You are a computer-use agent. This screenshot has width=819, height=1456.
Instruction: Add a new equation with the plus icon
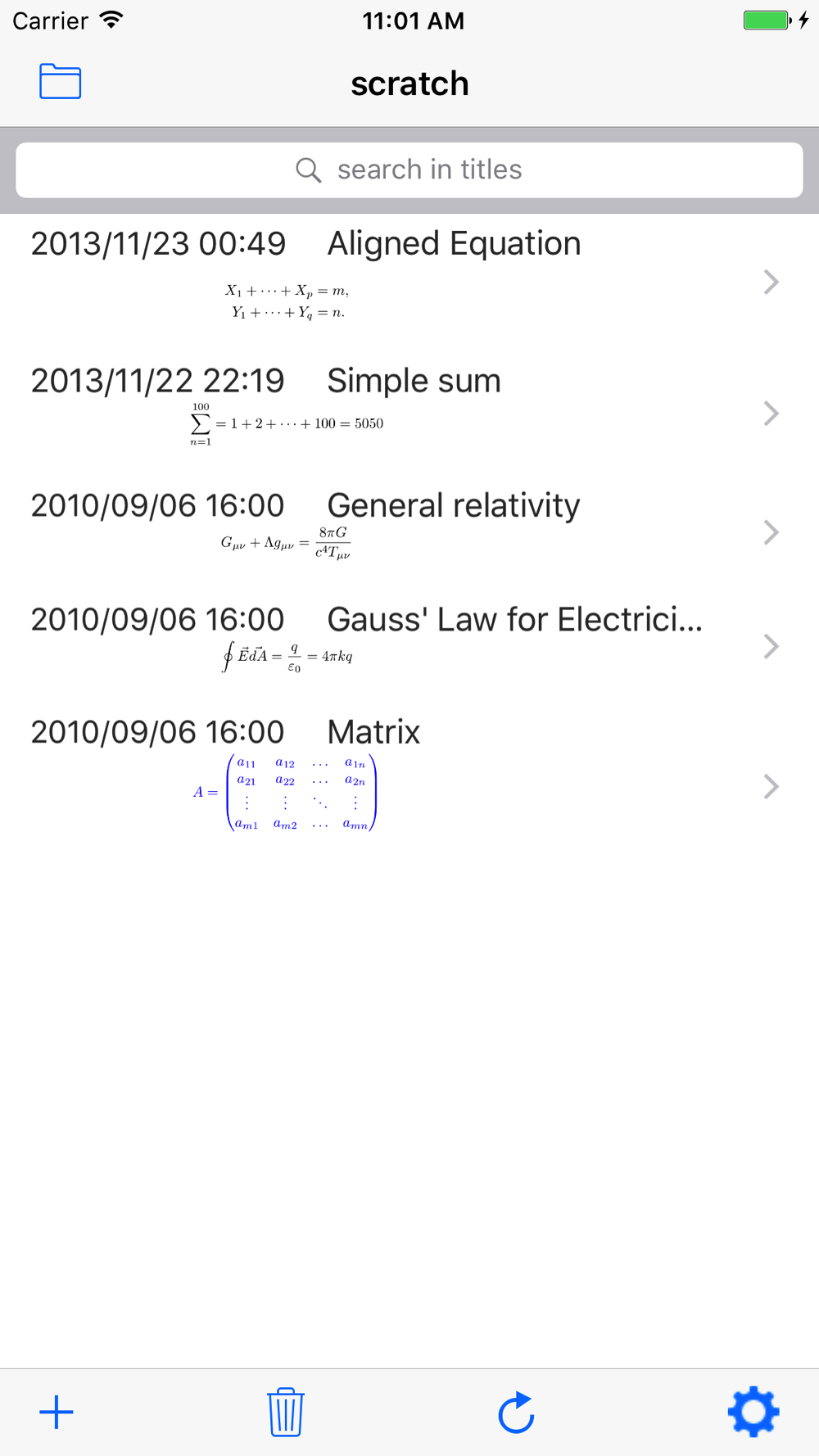tap(57, 1413)
